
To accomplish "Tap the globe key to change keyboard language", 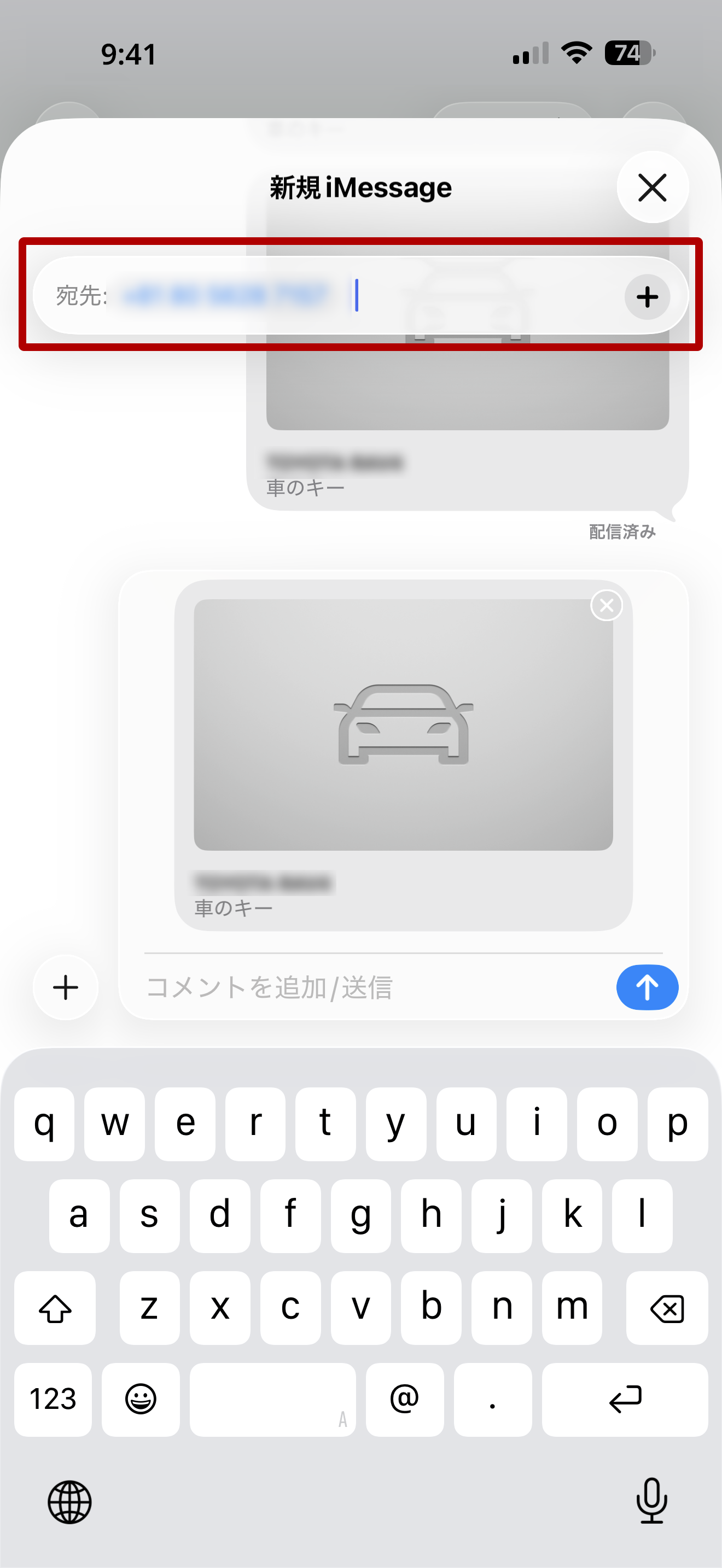I will tap(69, 1502).
